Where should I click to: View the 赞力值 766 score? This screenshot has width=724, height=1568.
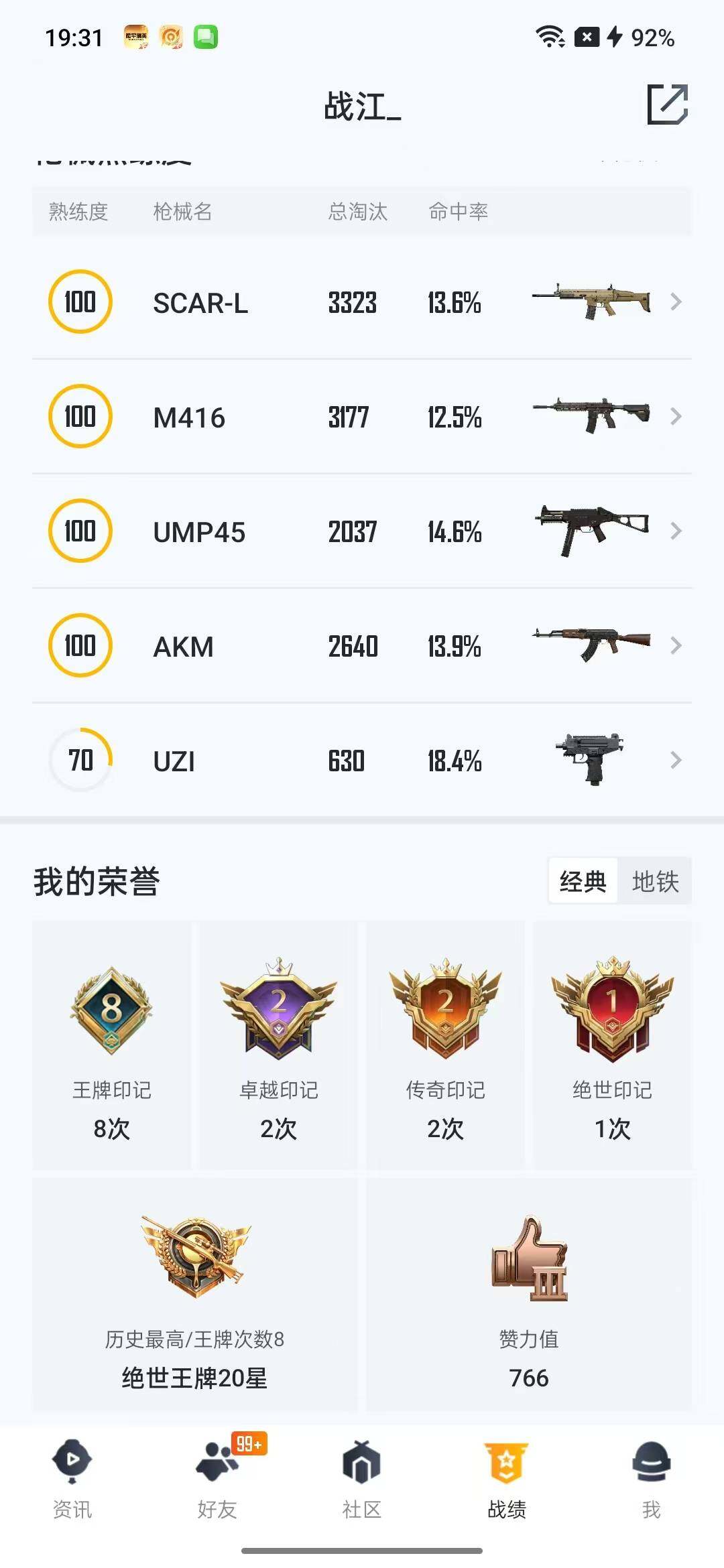[529, 1378]
